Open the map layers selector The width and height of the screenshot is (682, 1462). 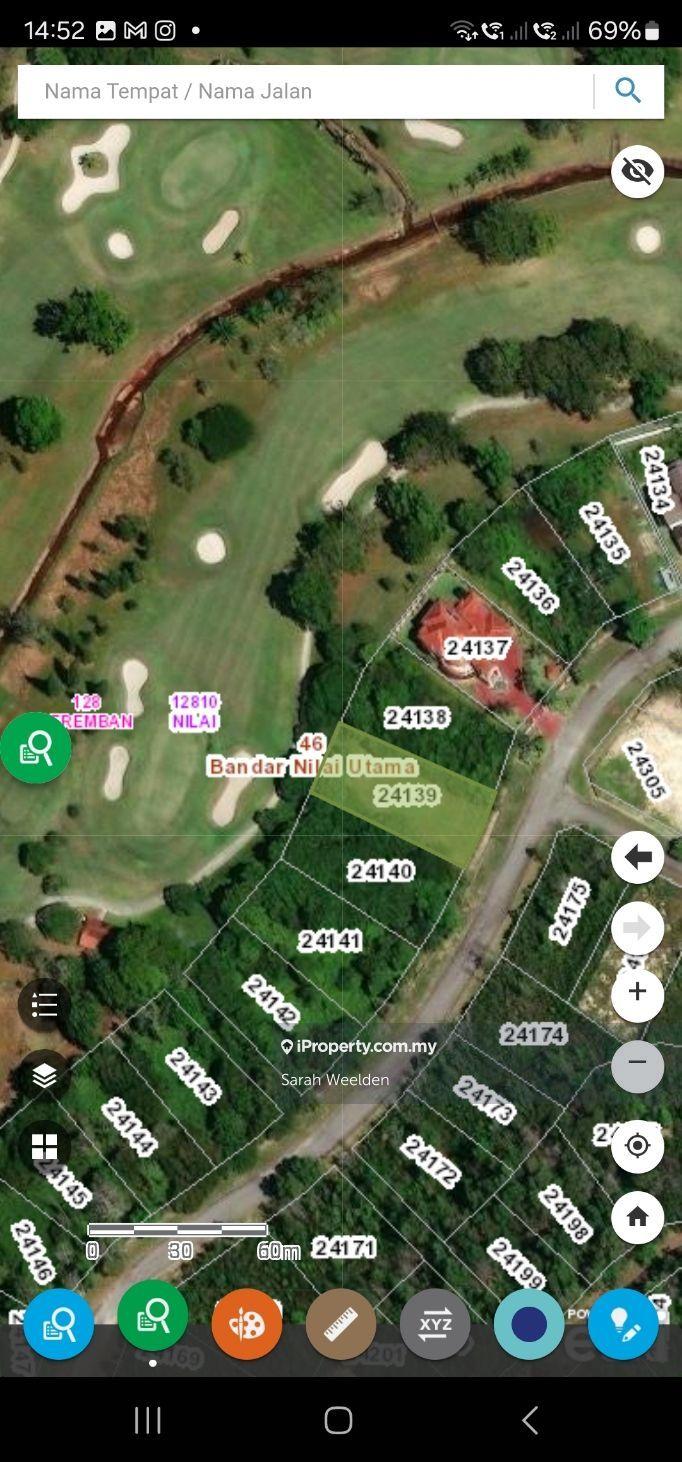point(44,1075)
